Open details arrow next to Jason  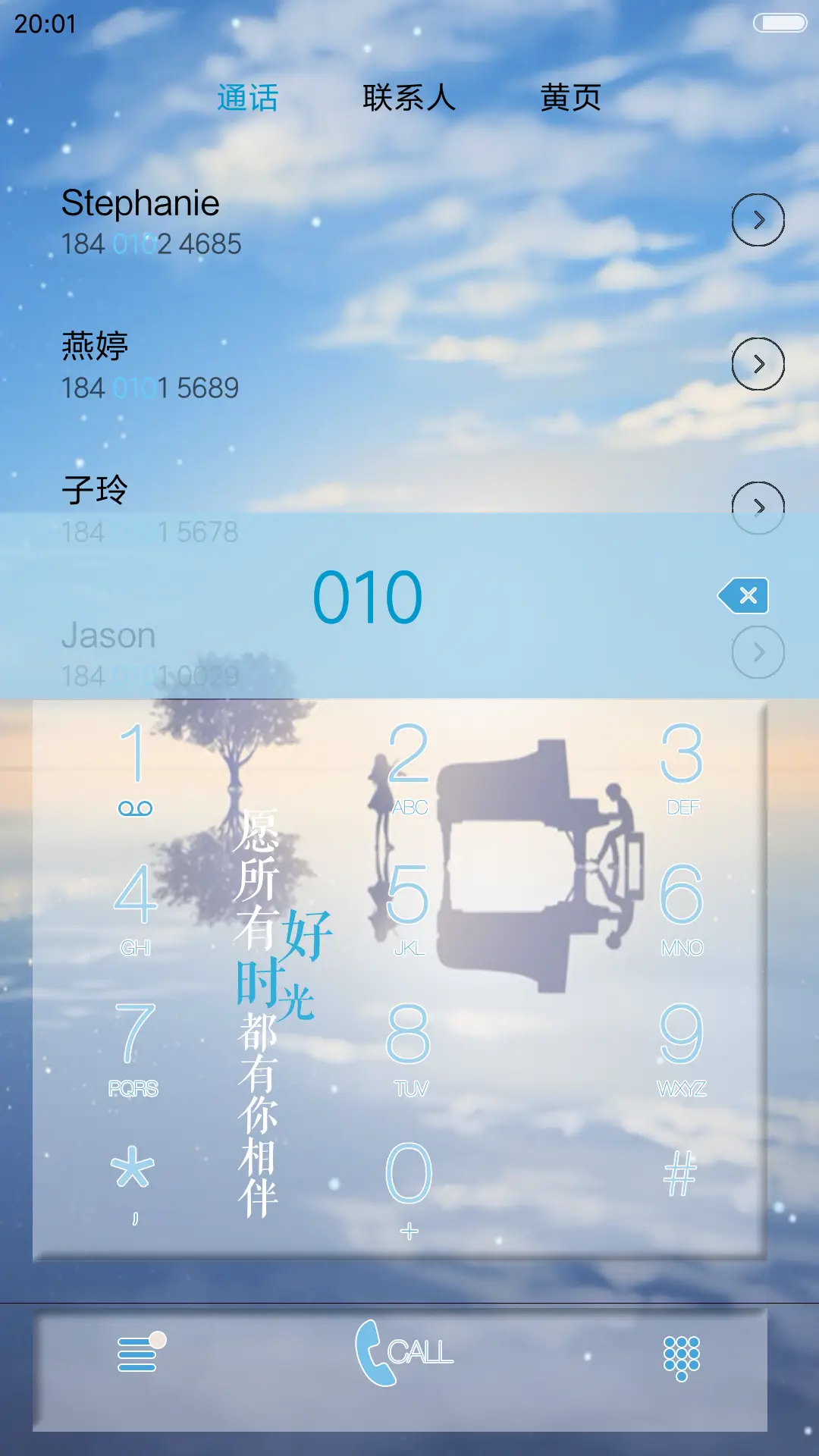point(758,652)
